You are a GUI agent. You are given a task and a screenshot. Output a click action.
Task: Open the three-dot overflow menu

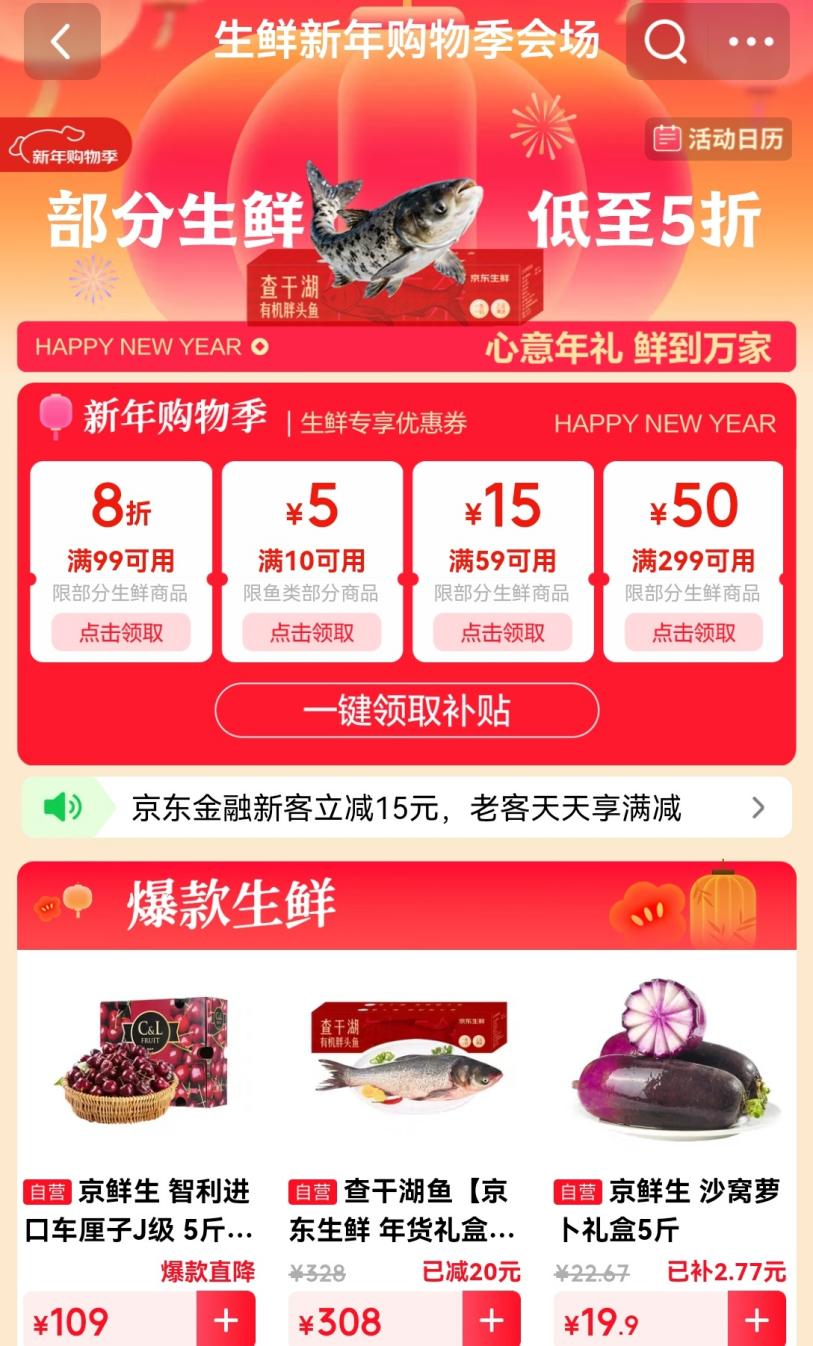[x=751, y=42]
